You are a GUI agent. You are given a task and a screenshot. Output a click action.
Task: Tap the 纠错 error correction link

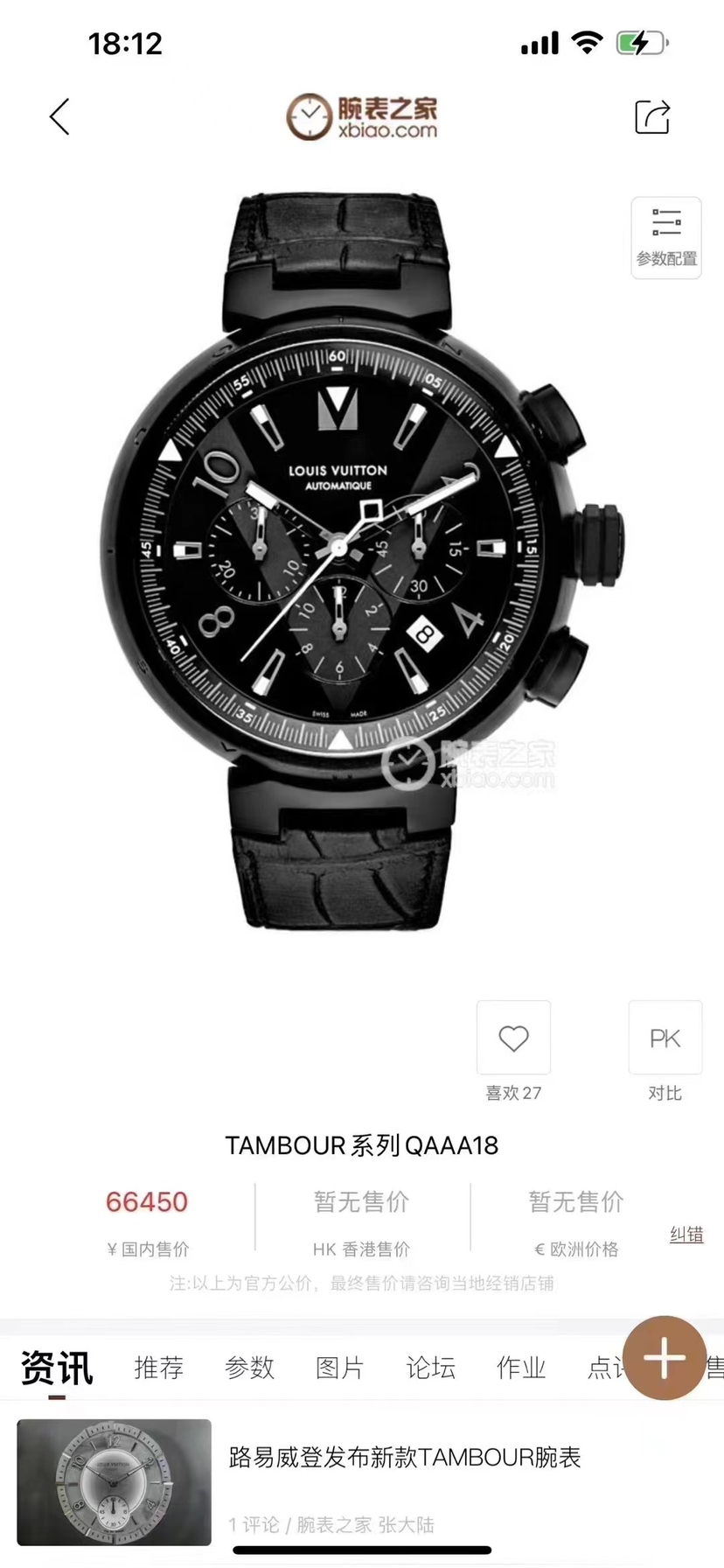686,1235
